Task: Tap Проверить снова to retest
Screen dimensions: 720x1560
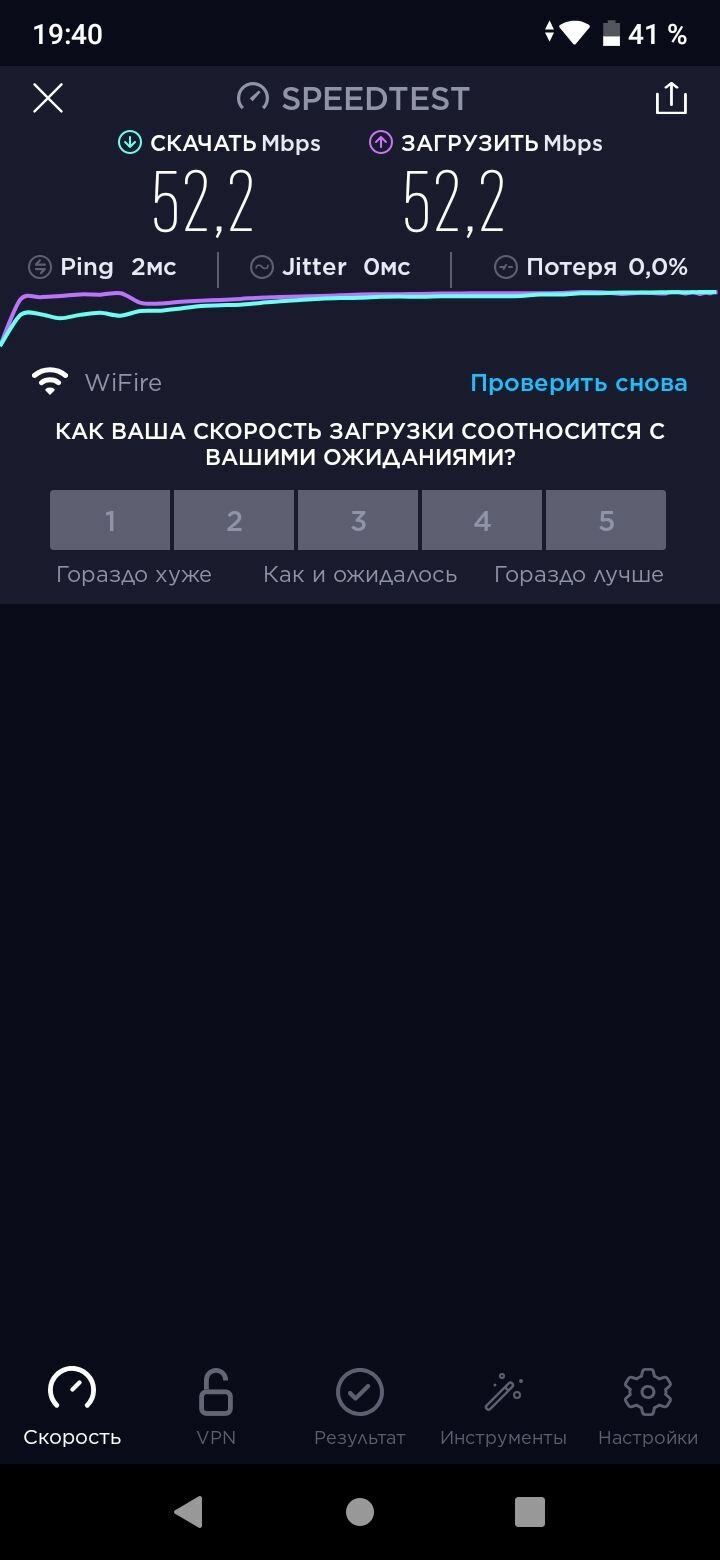Action: click(x=579, y=383)
